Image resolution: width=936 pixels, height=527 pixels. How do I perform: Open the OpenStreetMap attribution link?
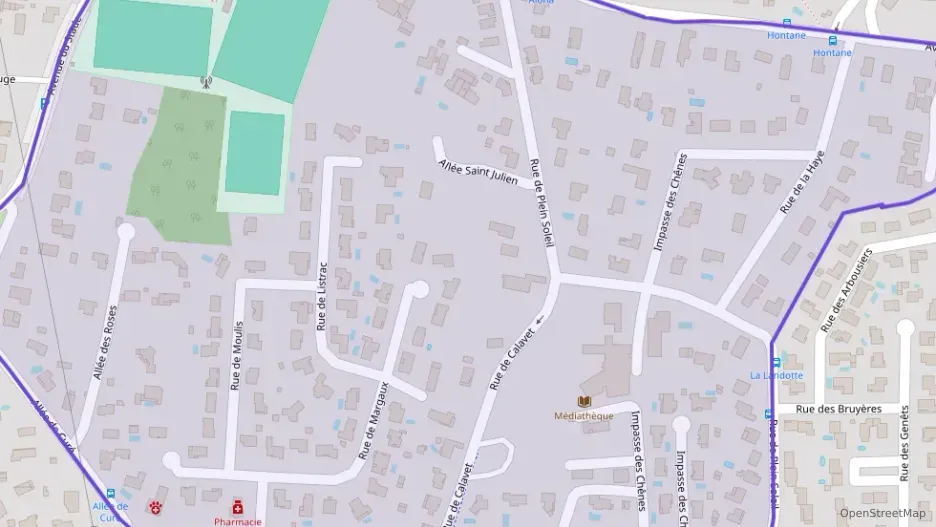point(883,512)
